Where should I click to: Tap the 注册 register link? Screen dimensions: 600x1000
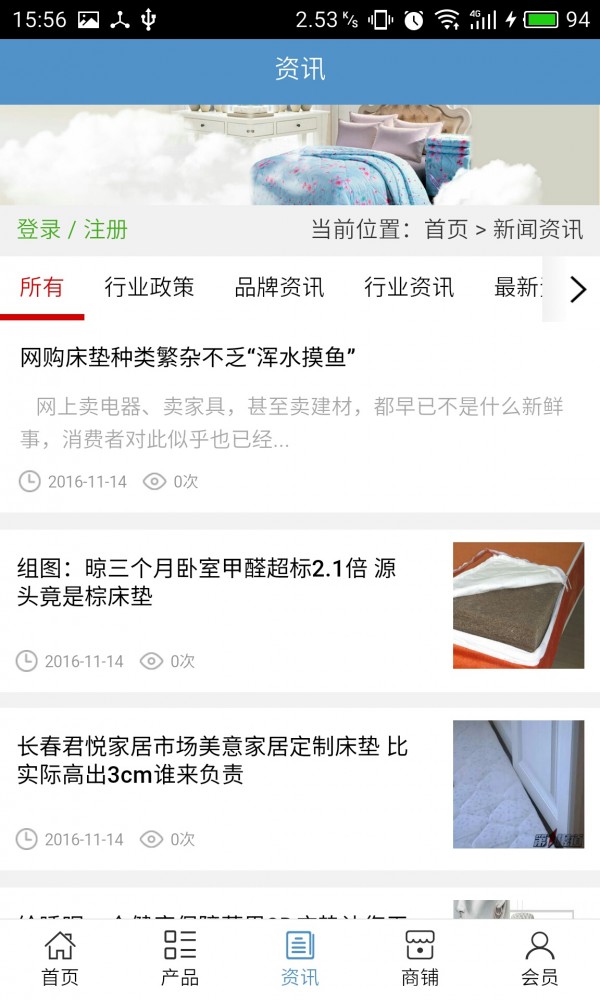[105, 229]
